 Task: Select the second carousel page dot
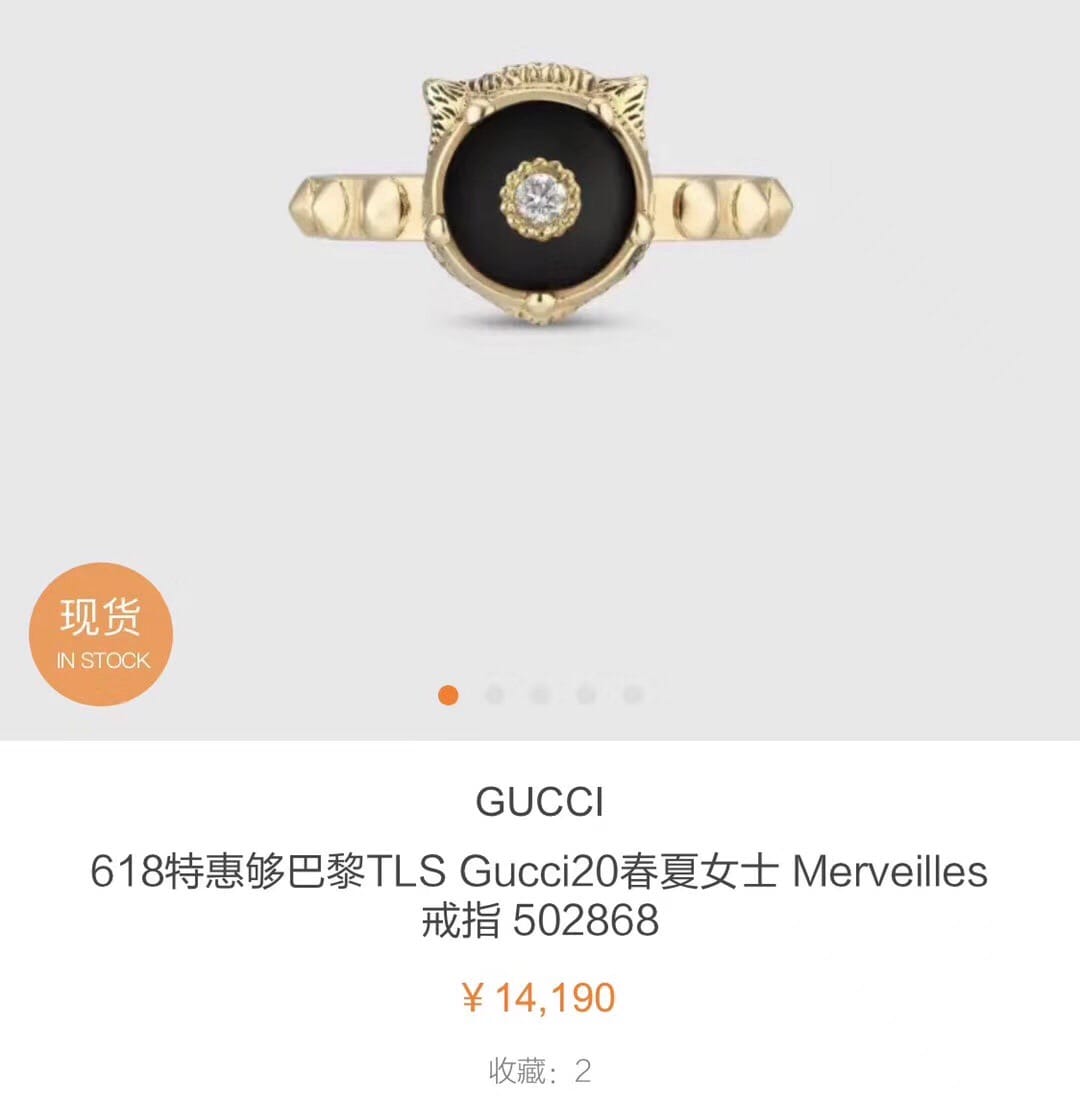[x=494, y=694]
